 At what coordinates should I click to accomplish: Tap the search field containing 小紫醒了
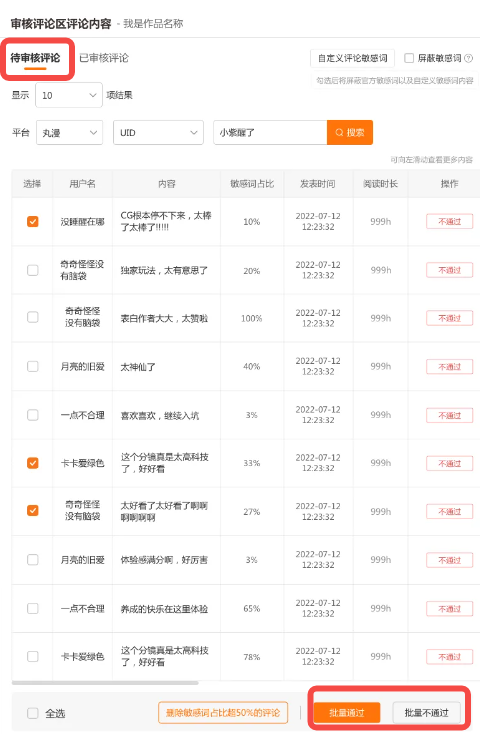(270, 133)
